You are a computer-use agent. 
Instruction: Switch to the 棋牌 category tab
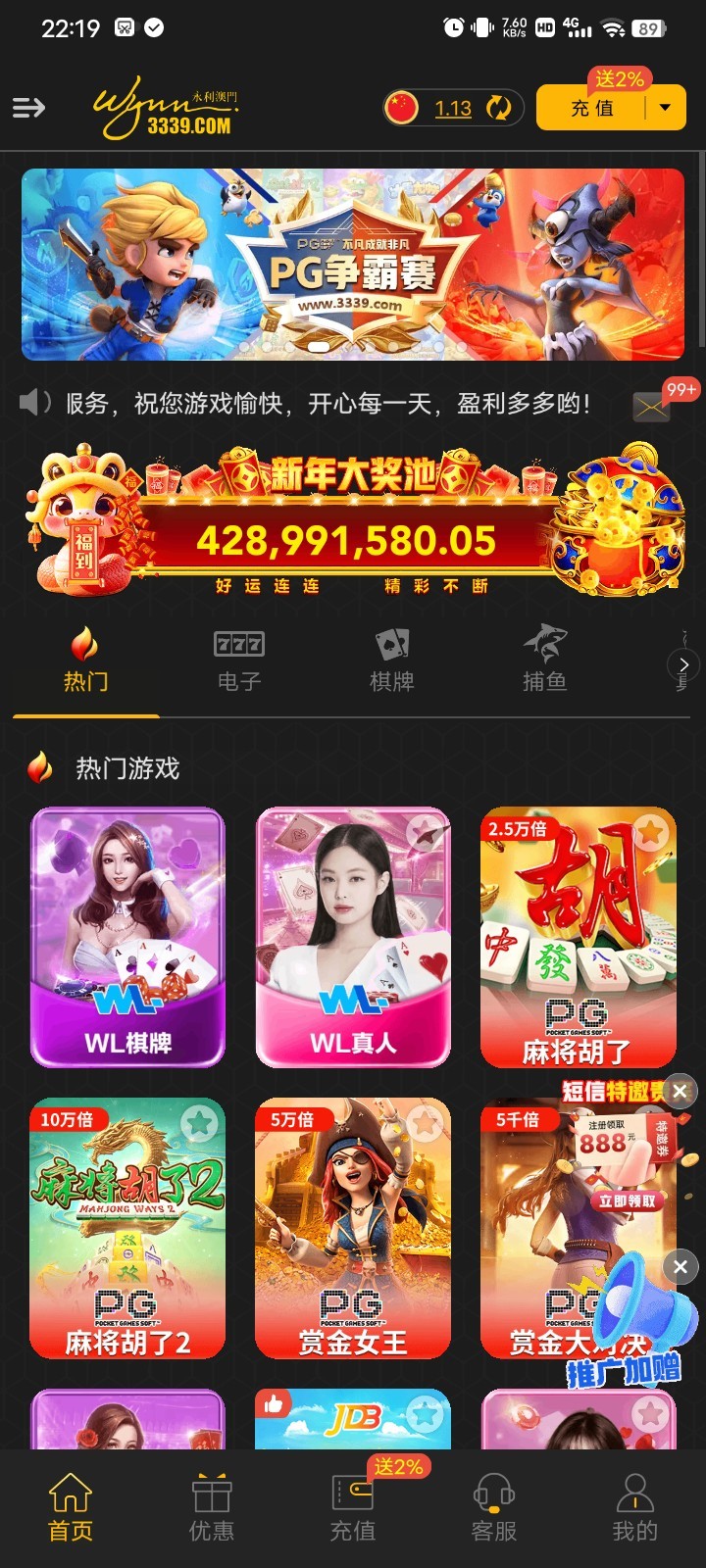[x=391, y=661]
